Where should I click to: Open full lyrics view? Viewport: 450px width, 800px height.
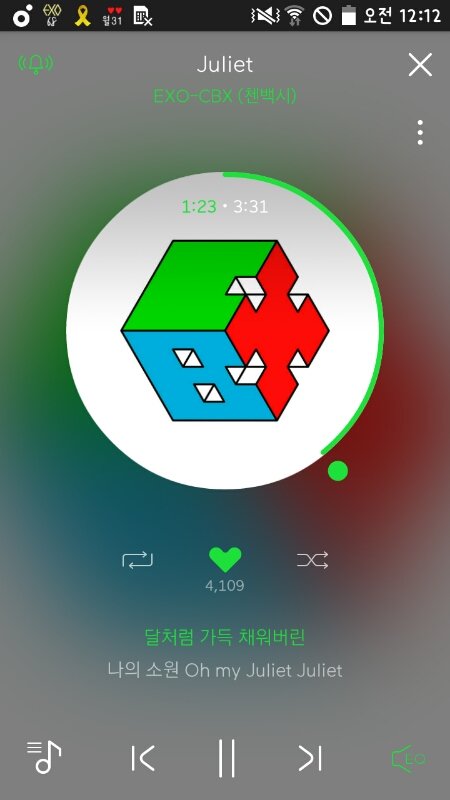[x=225, y=654]
